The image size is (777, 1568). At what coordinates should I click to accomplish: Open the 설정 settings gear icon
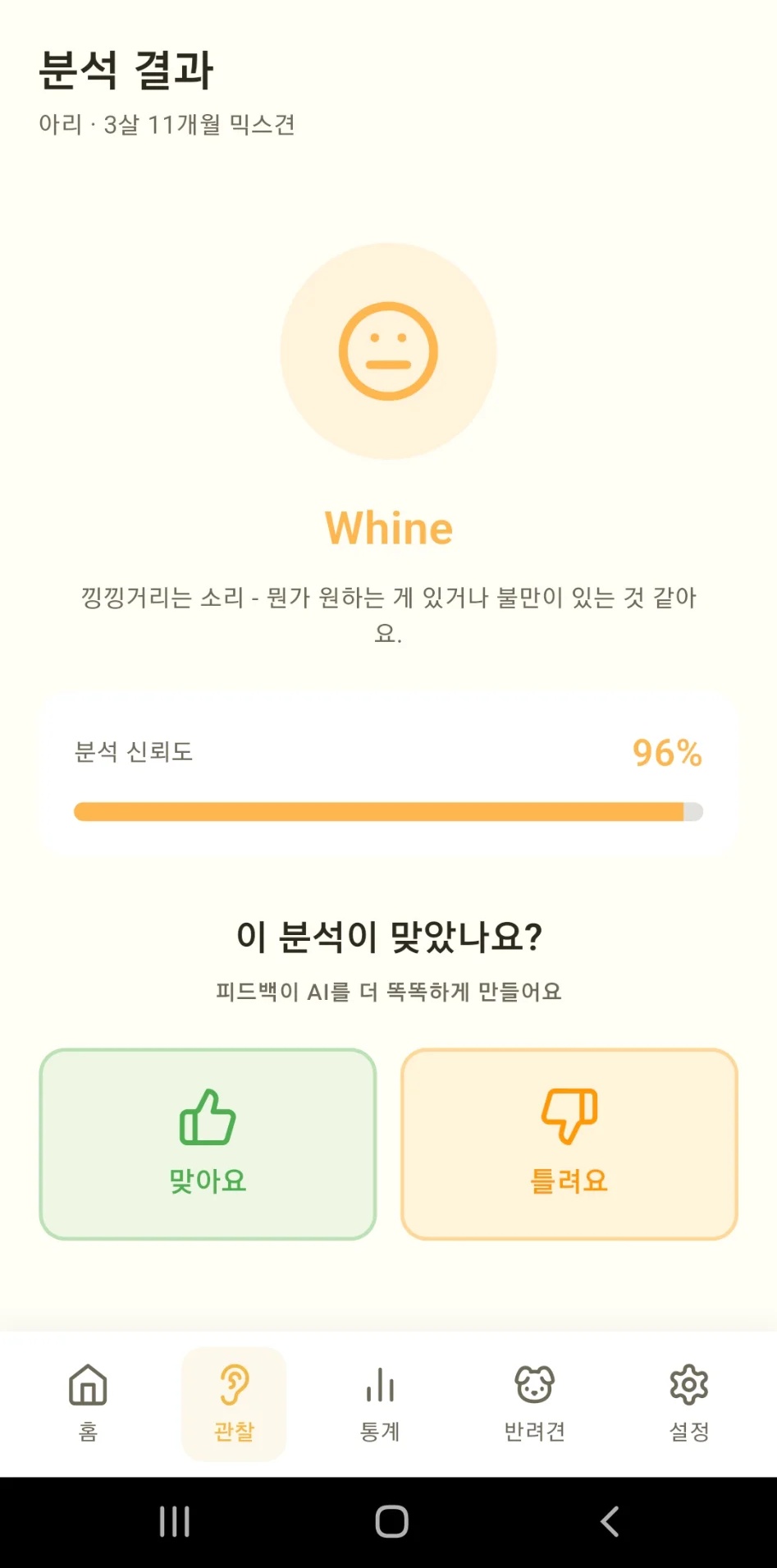coord(688,1385)
